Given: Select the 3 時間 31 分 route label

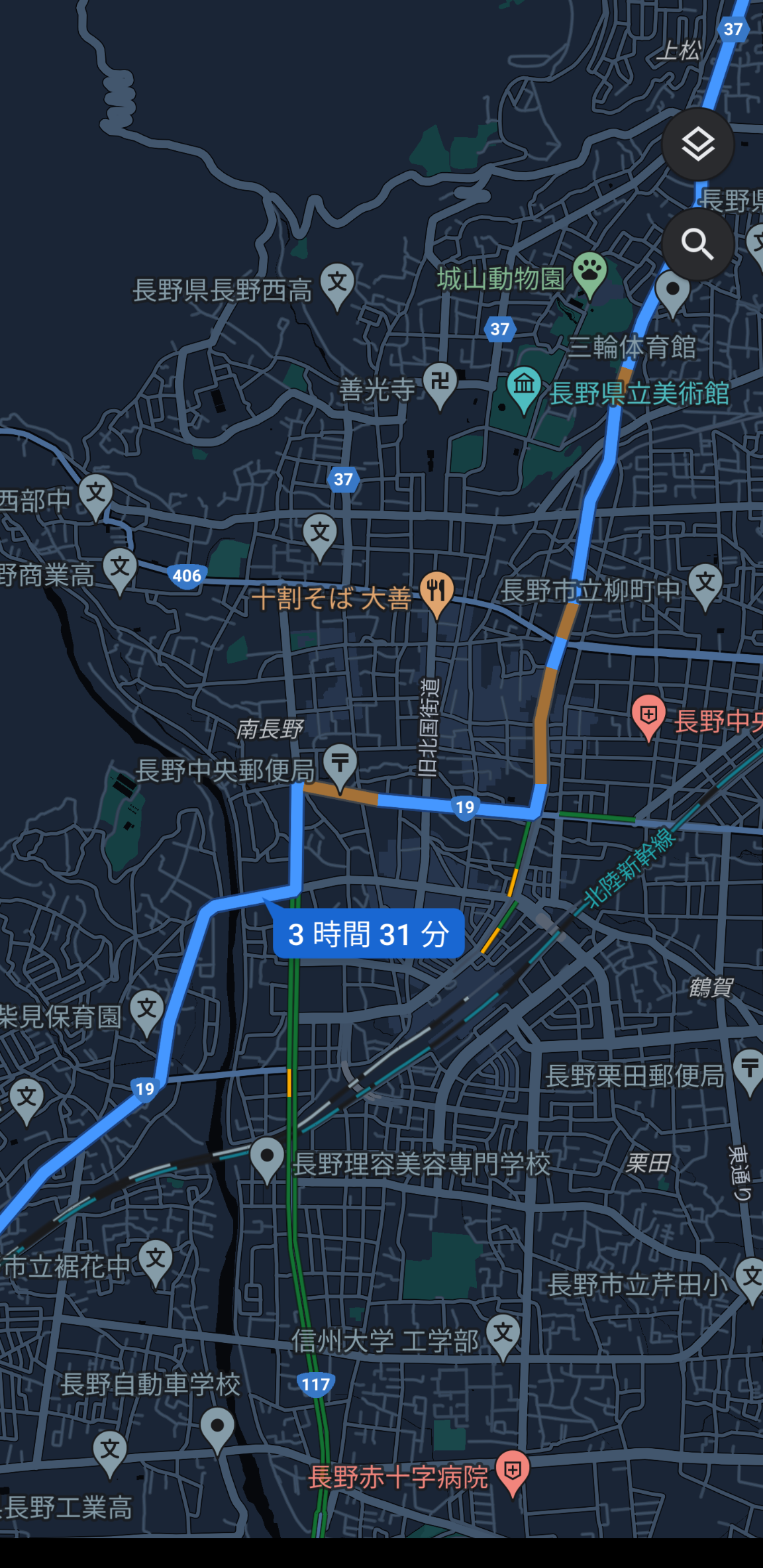Looking at the screenshot, I should click(368, 934).
